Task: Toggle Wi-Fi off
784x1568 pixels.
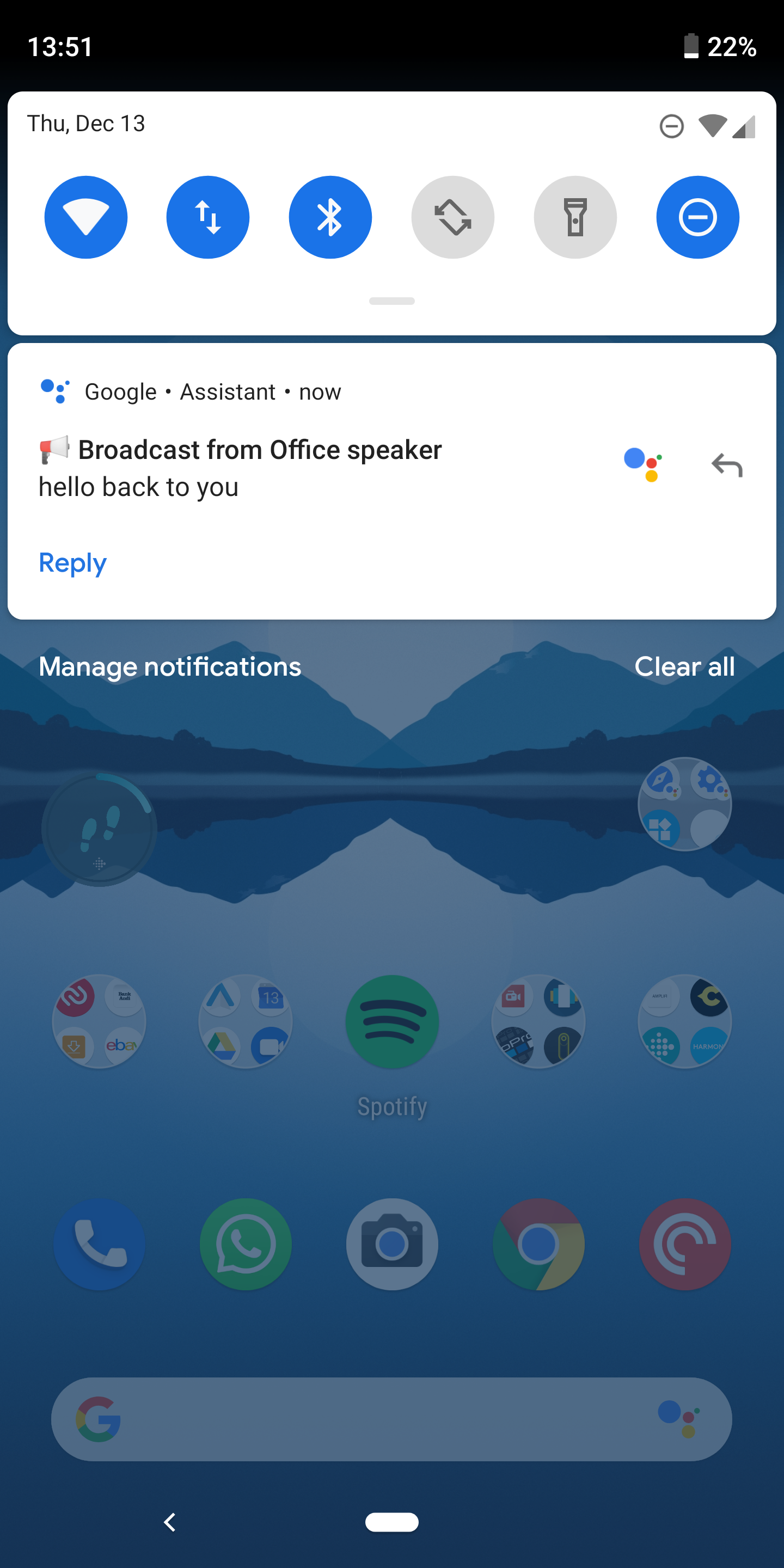Action: point(86,217)
